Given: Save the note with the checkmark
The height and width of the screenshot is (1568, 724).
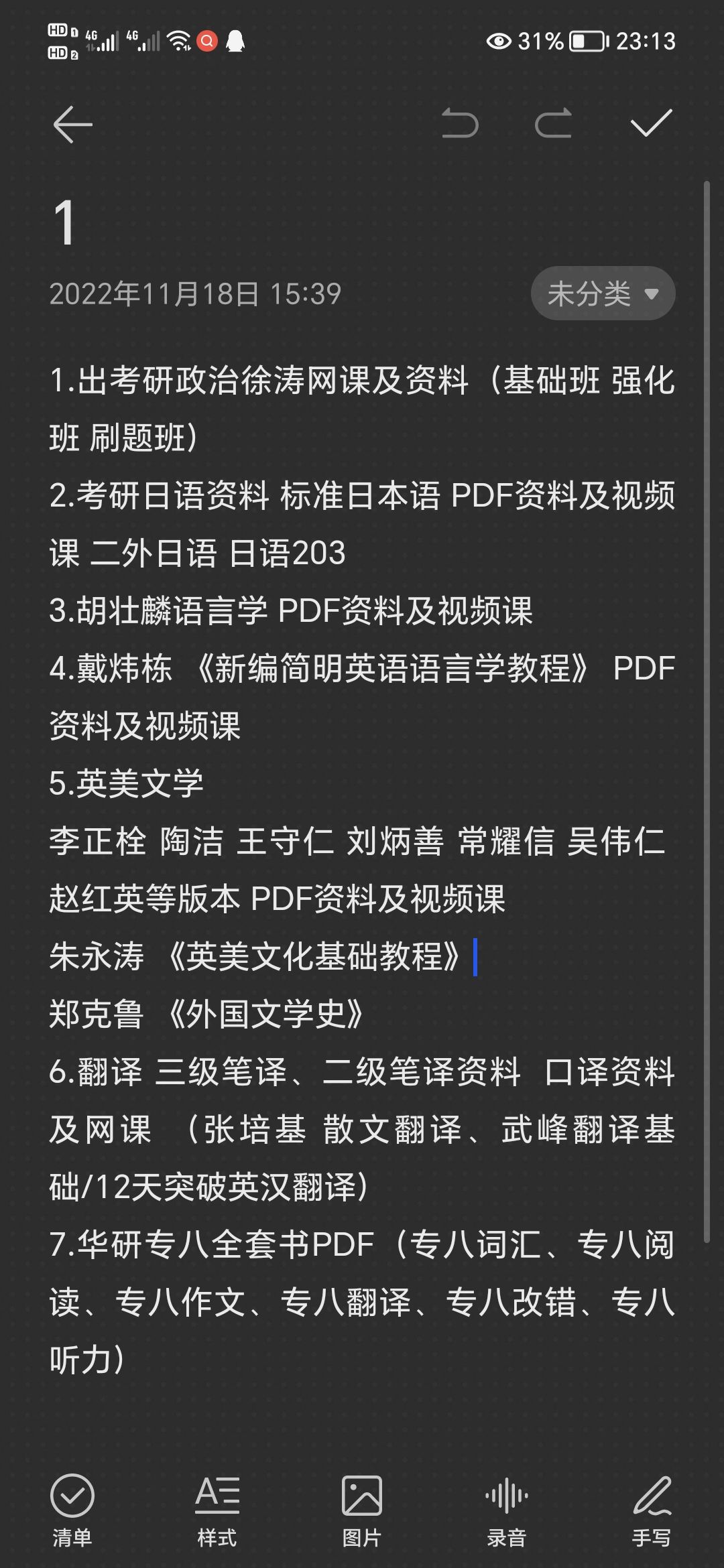Looking at the screenshot, I should (x=652, y=123).
